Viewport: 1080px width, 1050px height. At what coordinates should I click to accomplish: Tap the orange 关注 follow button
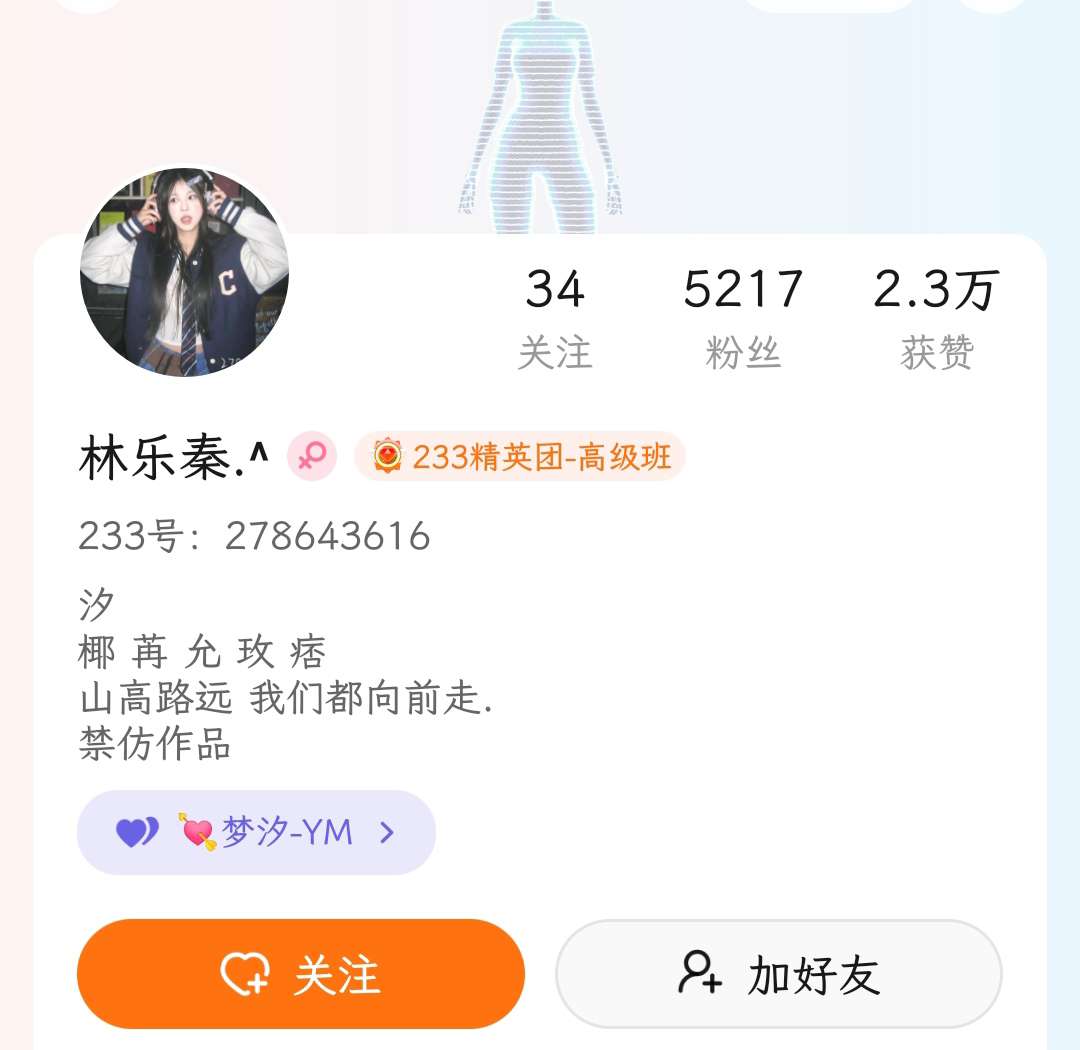[x=300, y=974]
